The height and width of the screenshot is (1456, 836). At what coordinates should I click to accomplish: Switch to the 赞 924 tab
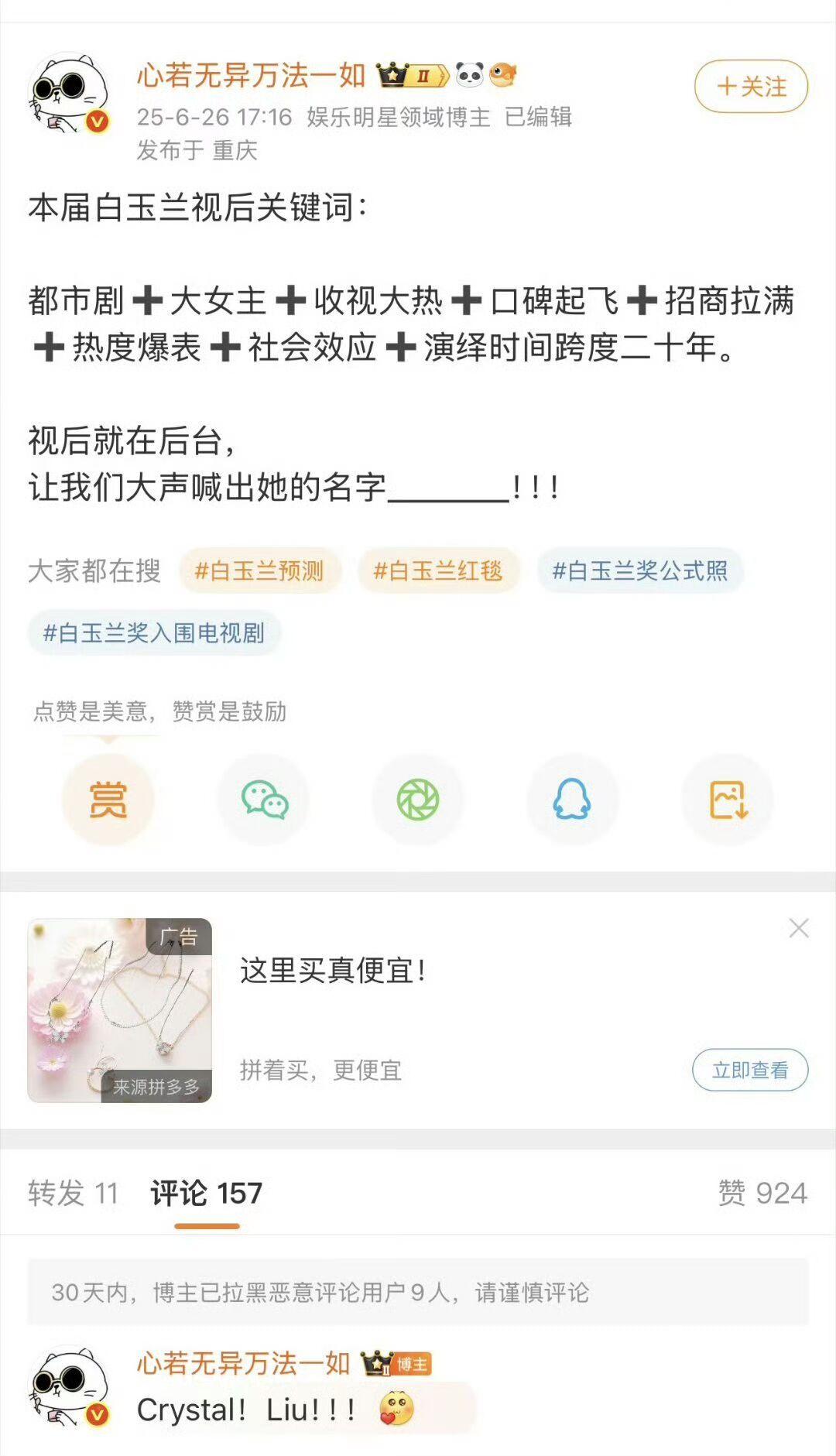pos(762,1193)
